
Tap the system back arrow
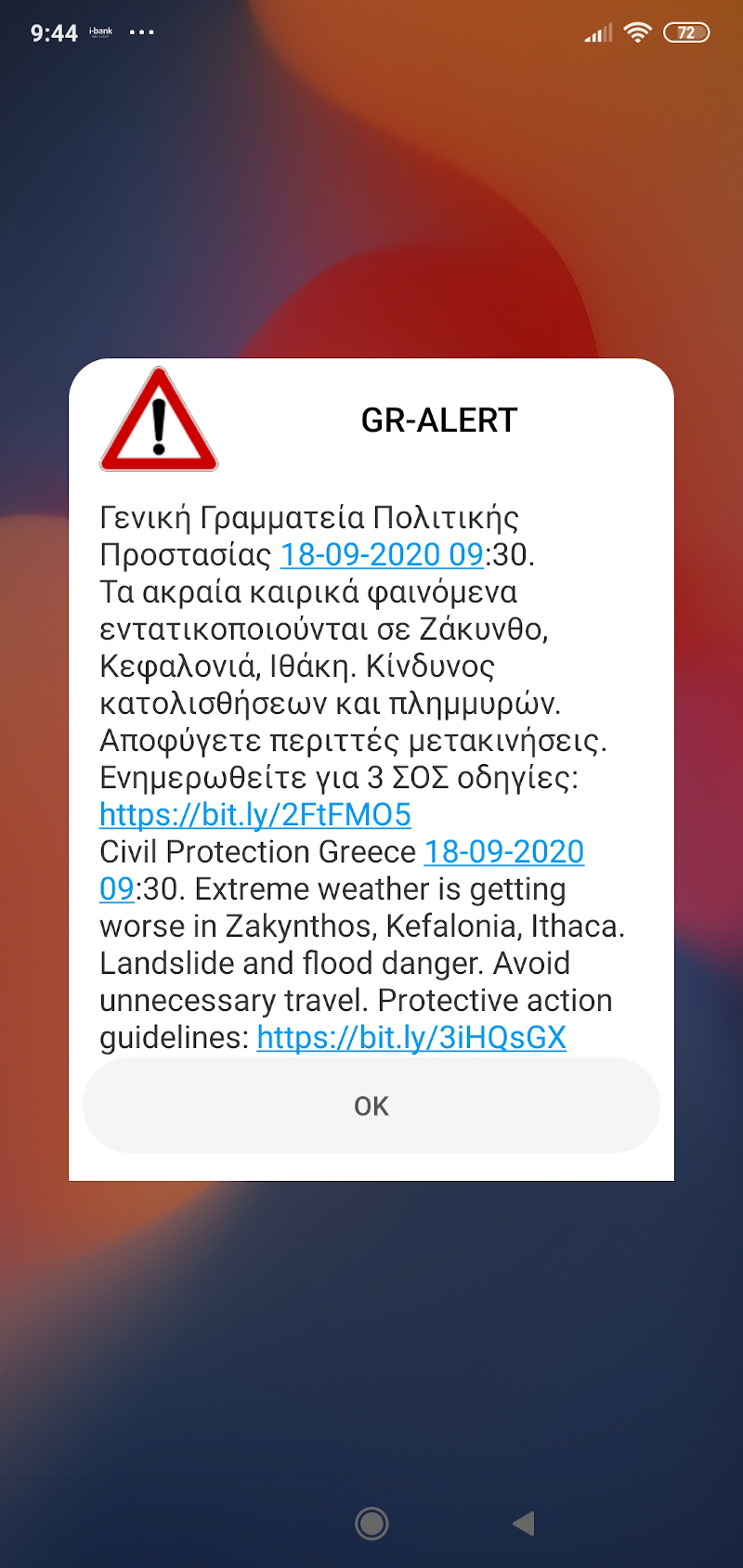click(524, 1523)
